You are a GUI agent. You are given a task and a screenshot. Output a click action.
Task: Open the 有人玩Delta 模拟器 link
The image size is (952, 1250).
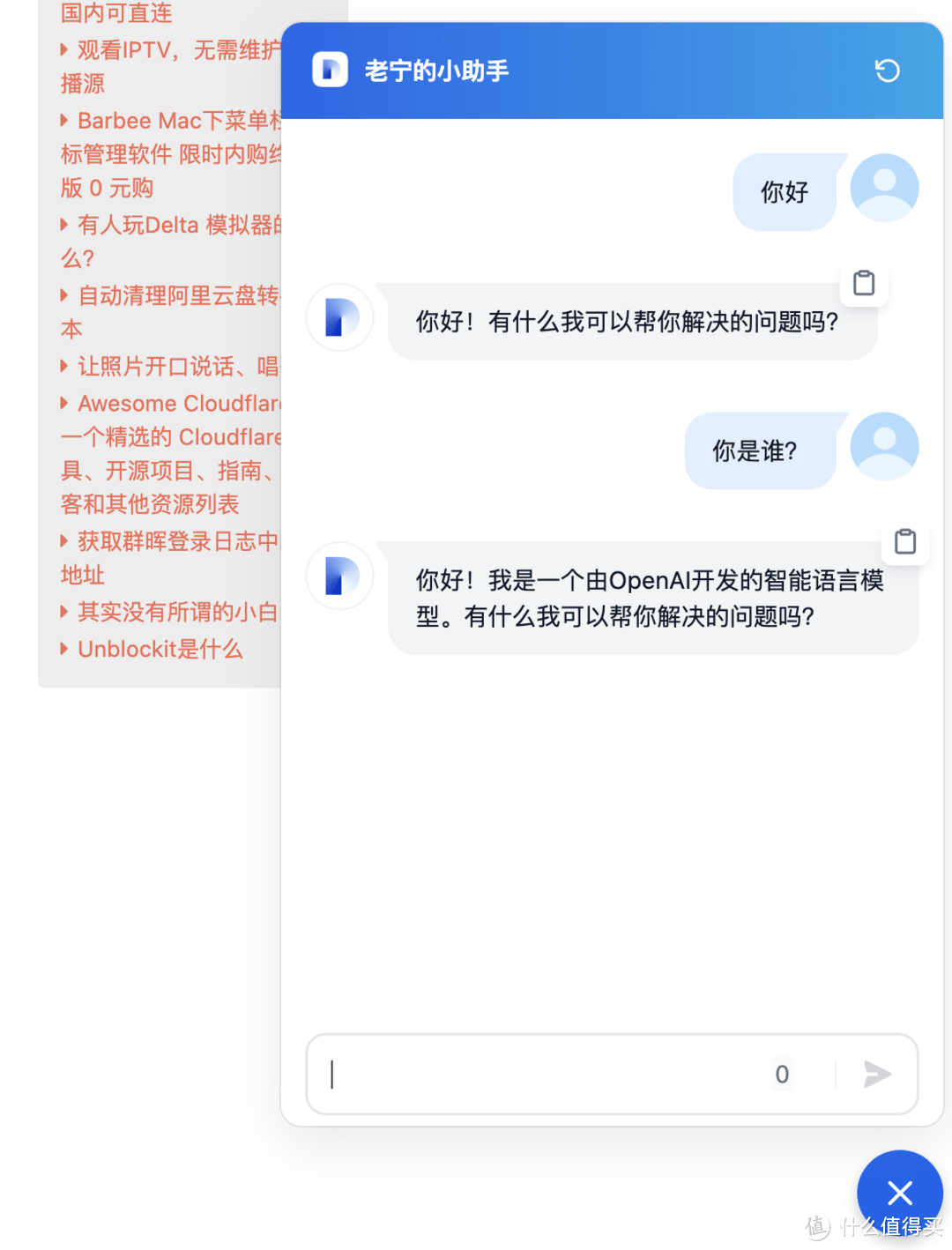coord(176,224)
